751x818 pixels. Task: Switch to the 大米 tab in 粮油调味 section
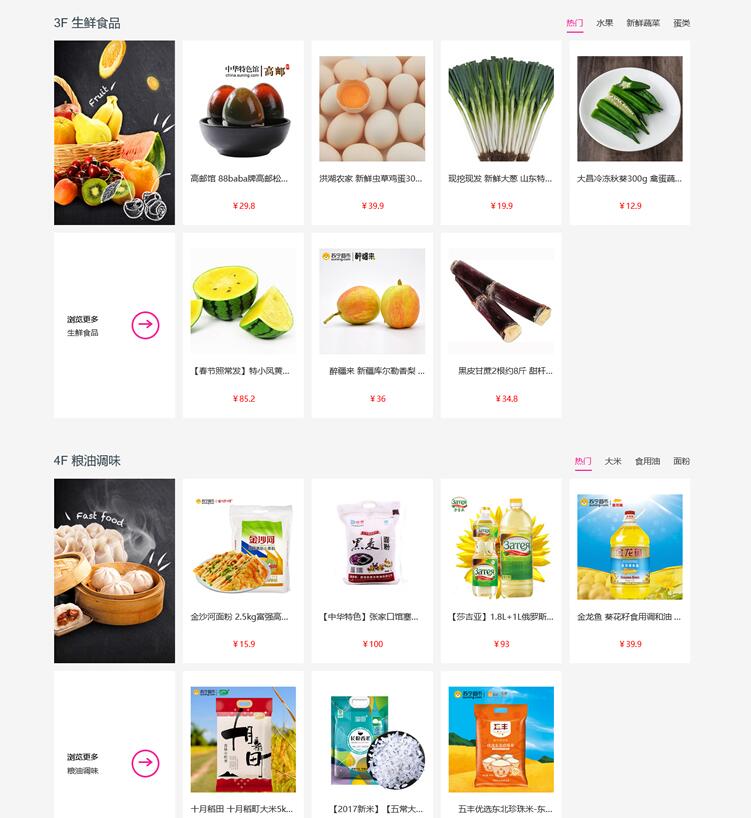[613, 460]
